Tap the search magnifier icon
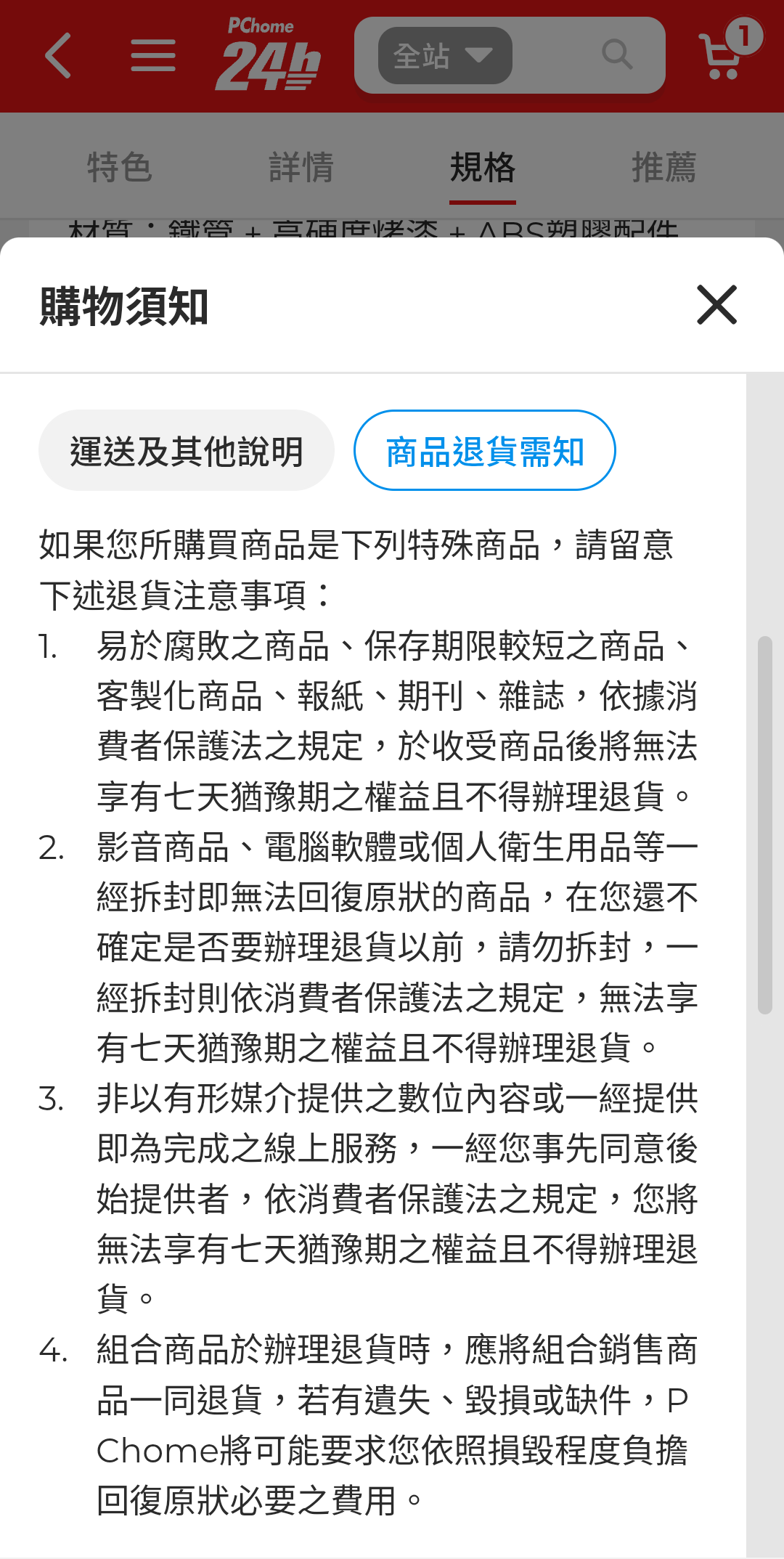Viewport: 784px width, 1559px height. click(617, 54)
